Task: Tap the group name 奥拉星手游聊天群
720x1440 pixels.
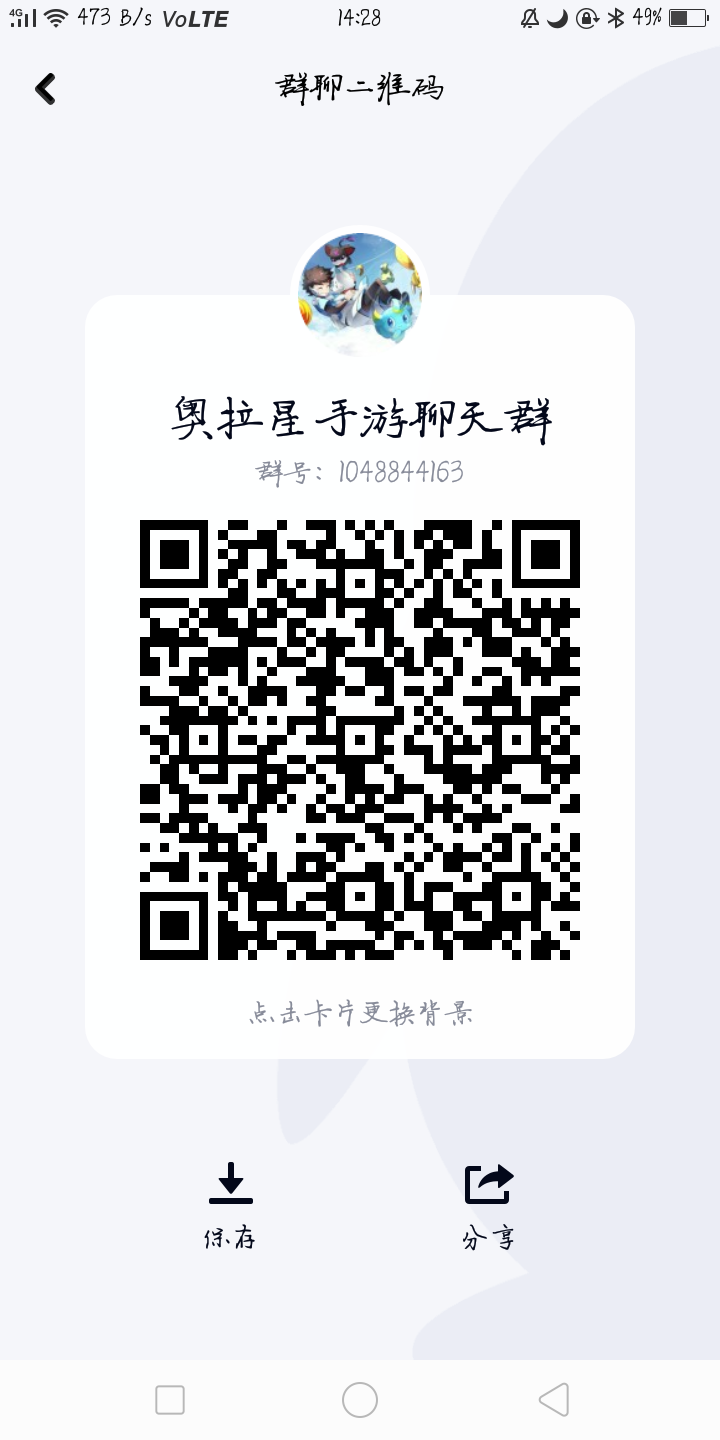Action: click(360, 418)
